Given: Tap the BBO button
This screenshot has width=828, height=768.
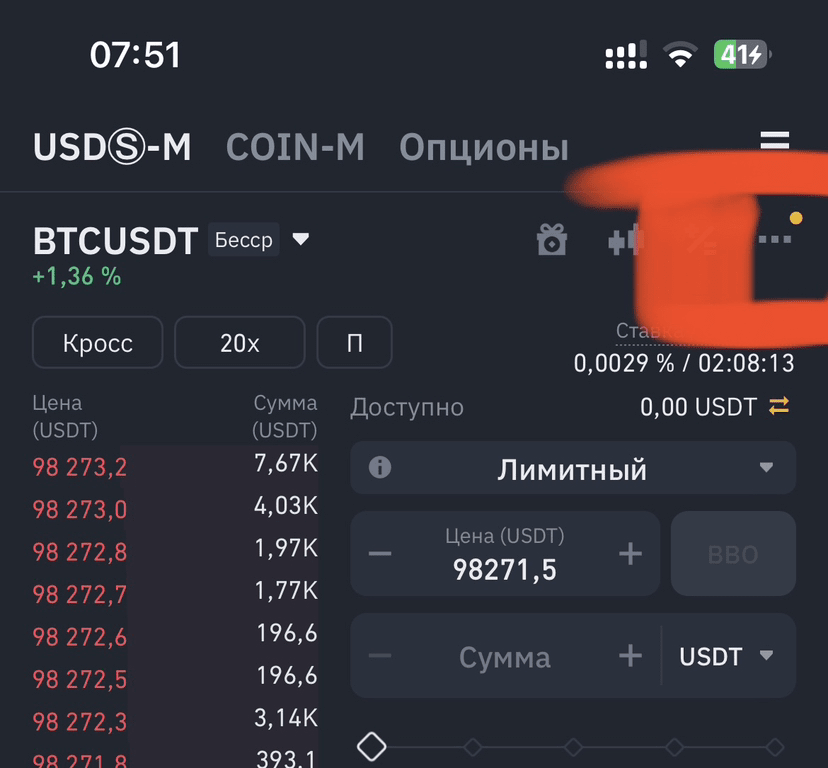Looking at the screenshot, I should click(x=733, y=554).
